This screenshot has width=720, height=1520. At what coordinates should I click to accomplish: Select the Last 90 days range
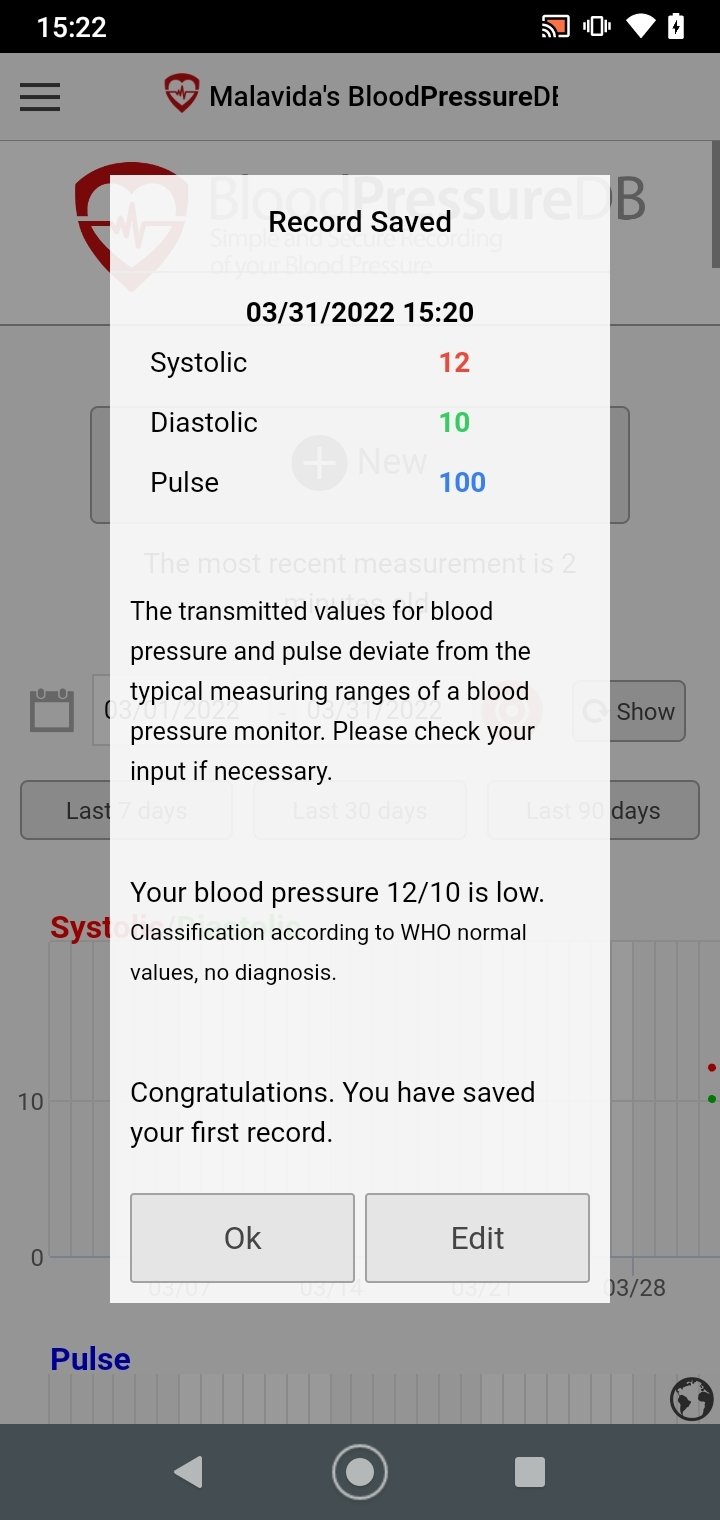click(x=655, y=810)
